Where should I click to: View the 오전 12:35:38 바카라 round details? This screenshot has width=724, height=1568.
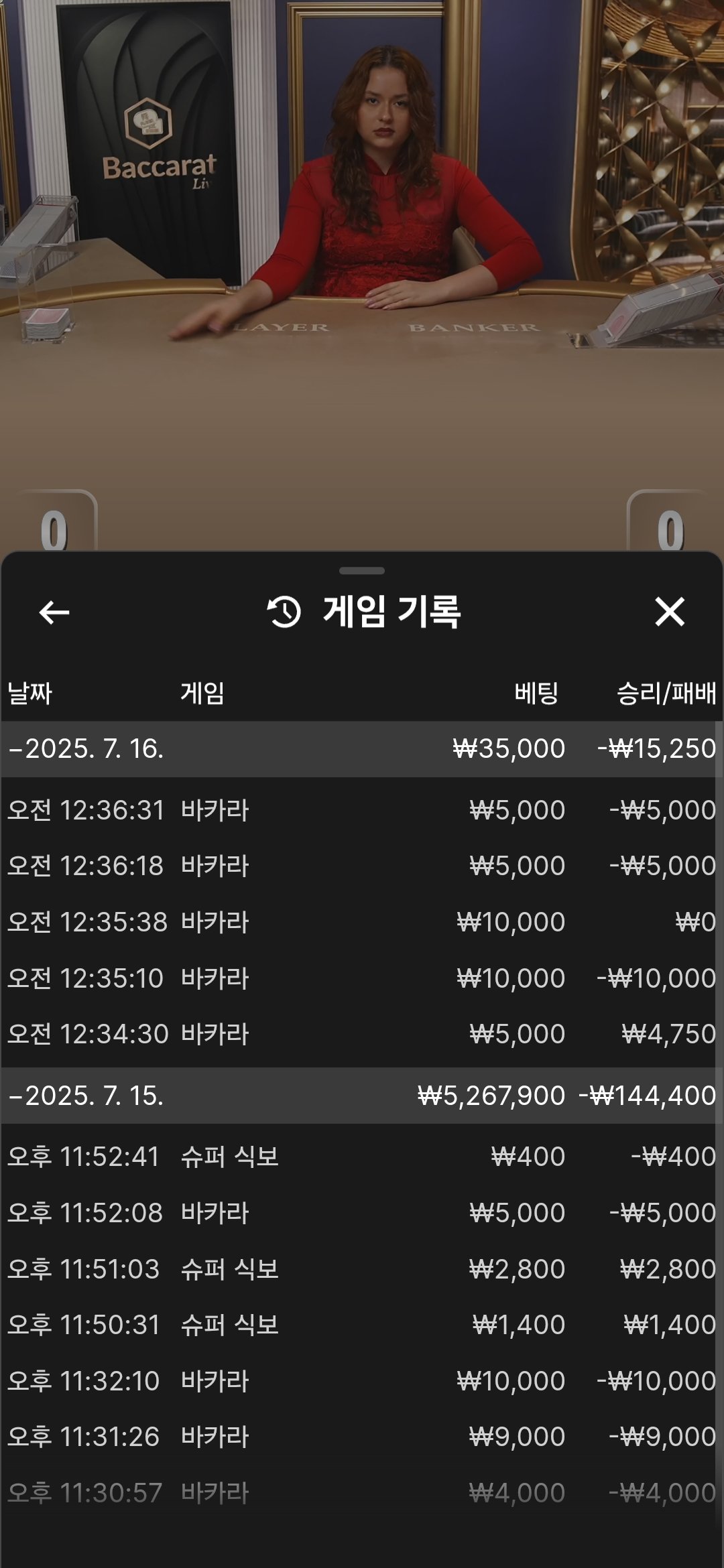(362, 922)
